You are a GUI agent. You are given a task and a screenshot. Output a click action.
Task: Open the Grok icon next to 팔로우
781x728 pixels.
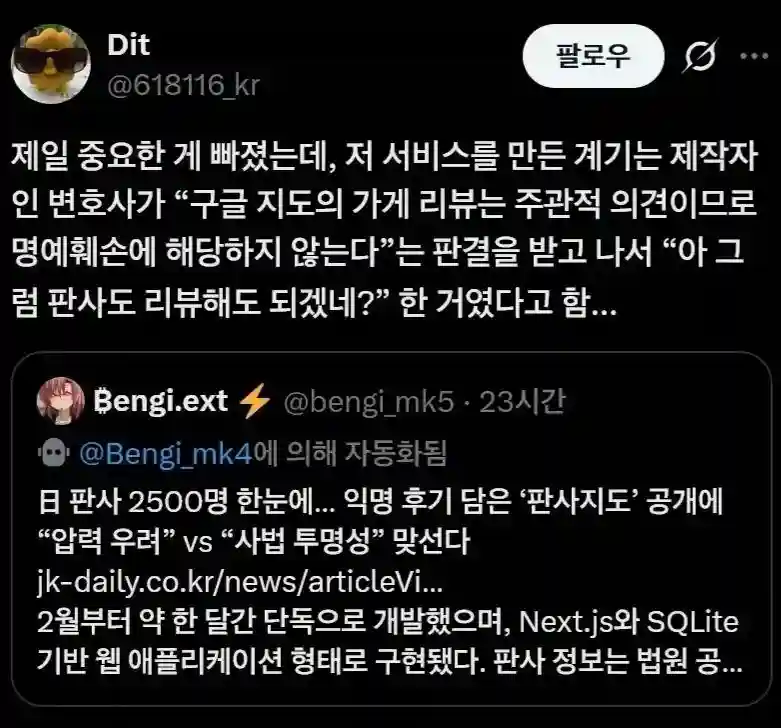(700, 57)
